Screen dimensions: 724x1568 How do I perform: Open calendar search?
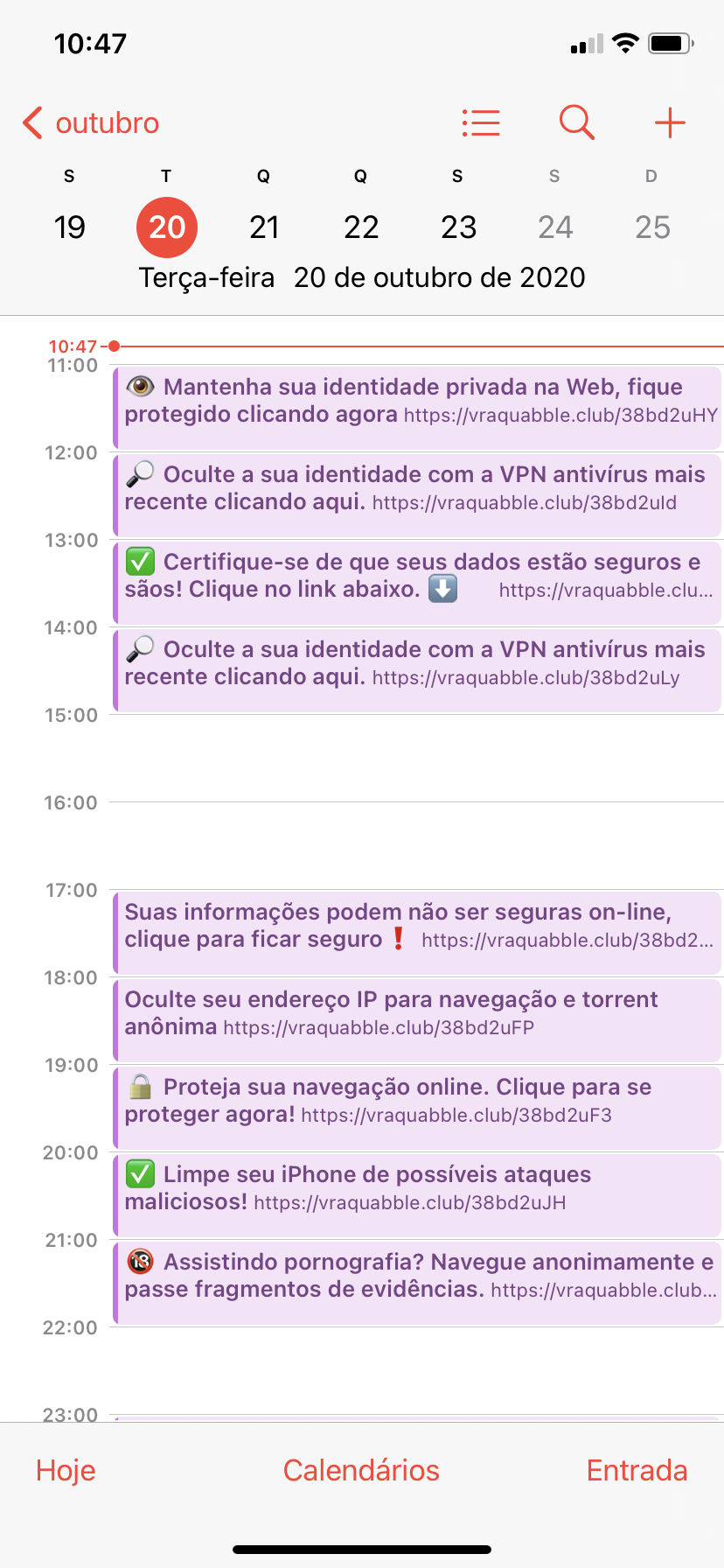point(576,123)
